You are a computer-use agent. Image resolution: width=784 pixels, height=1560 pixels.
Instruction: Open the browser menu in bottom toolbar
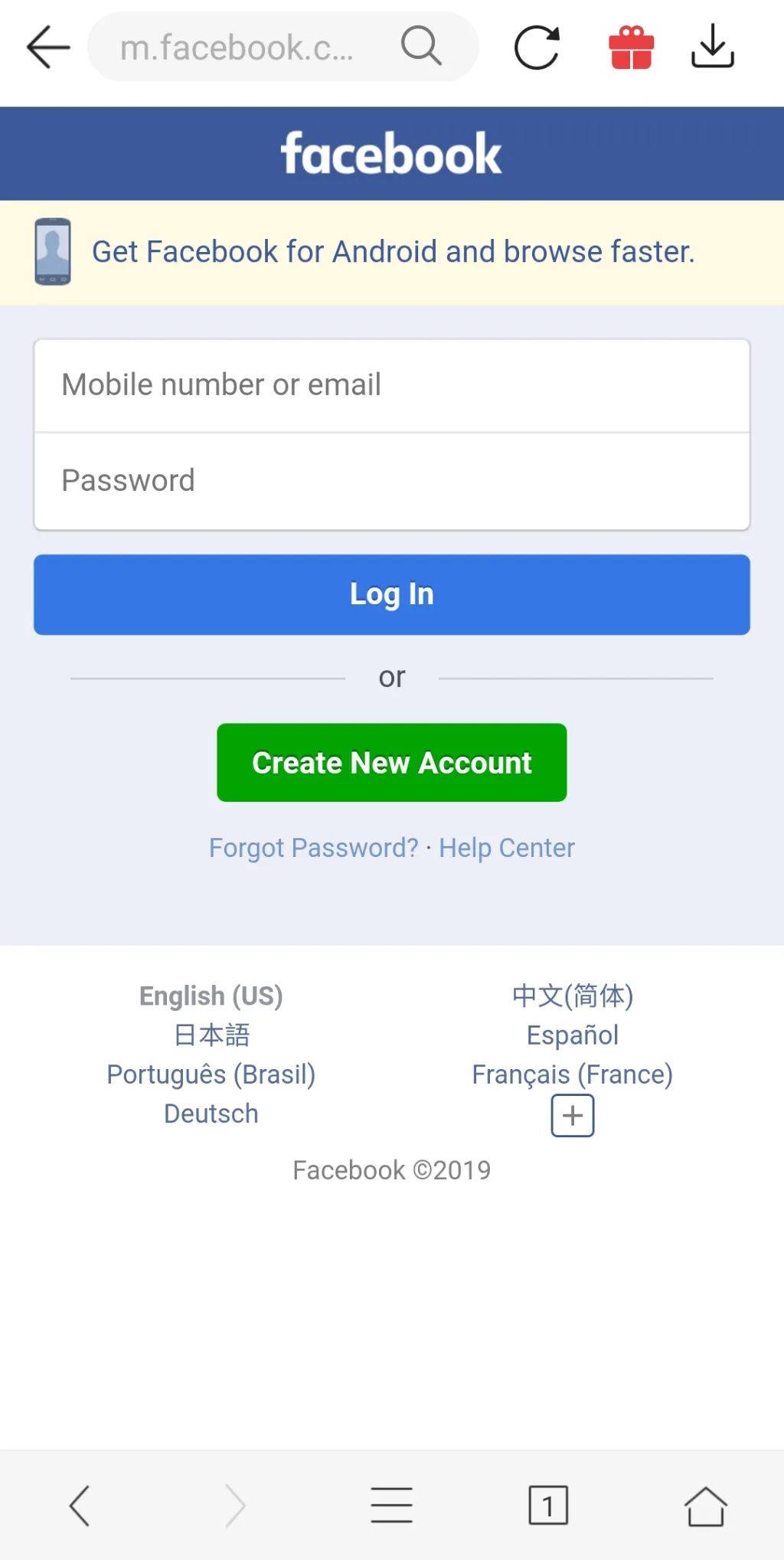coord(392,1505)
